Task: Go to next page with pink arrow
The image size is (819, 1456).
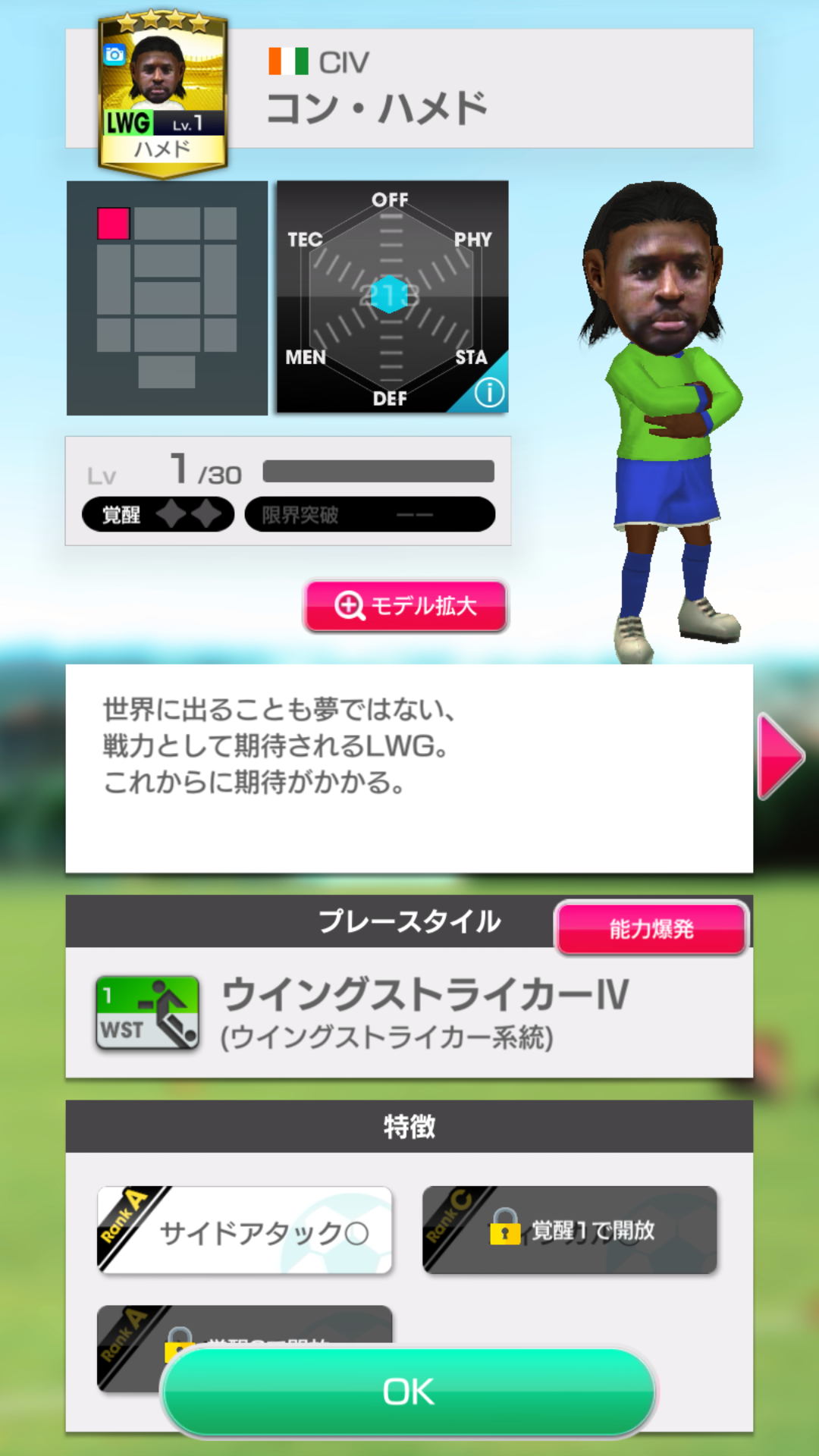Action: tap(780, 755)
